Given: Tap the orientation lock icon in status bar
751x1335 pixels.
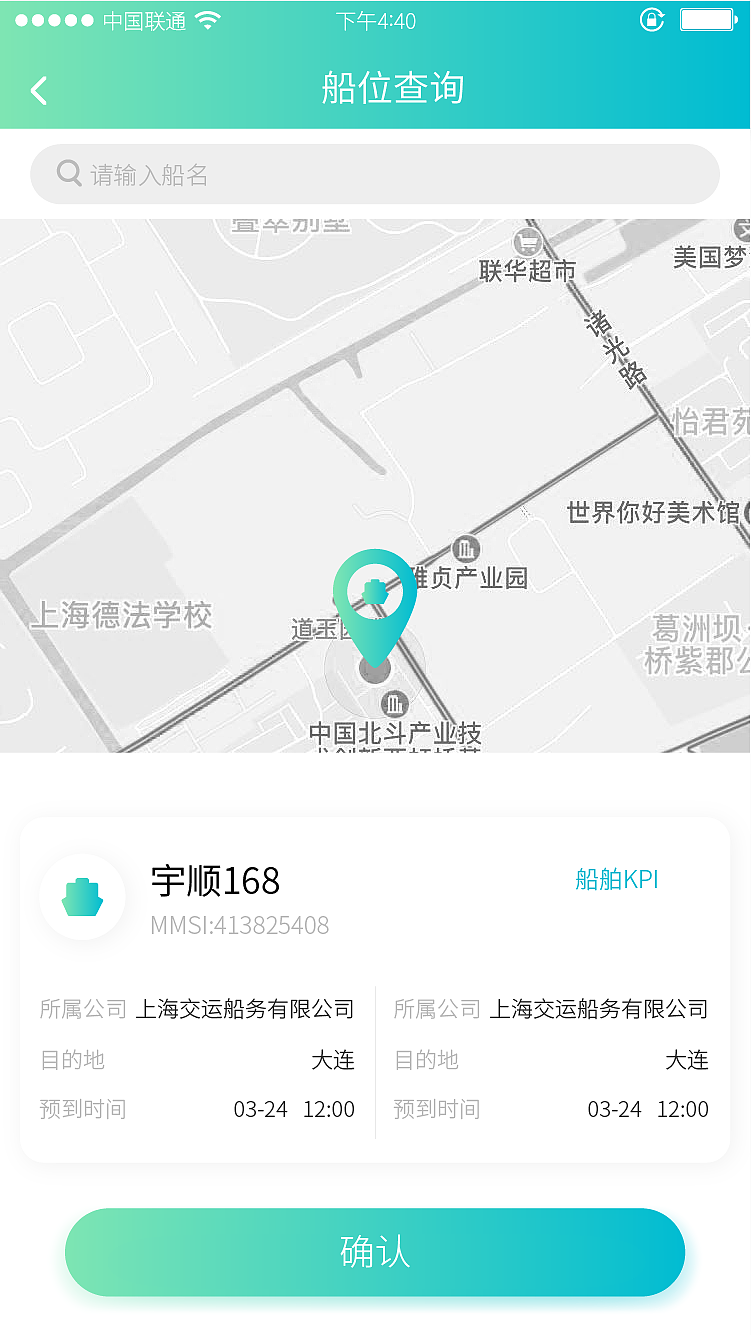Looking at the screenshot, I should [x=651, y=18].
